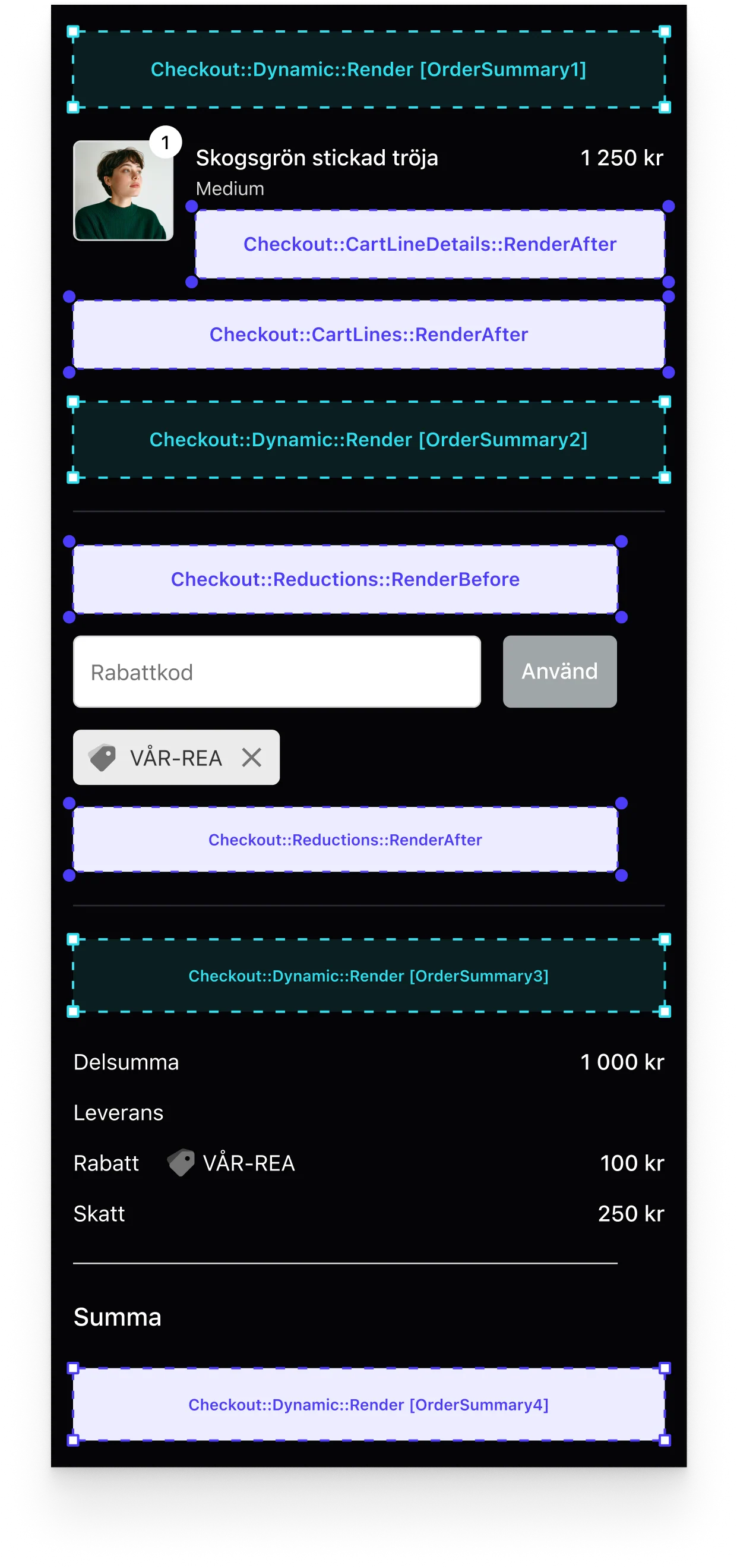
Task: Tap the Rabattkod discount code field
Action: pos(276,671)
